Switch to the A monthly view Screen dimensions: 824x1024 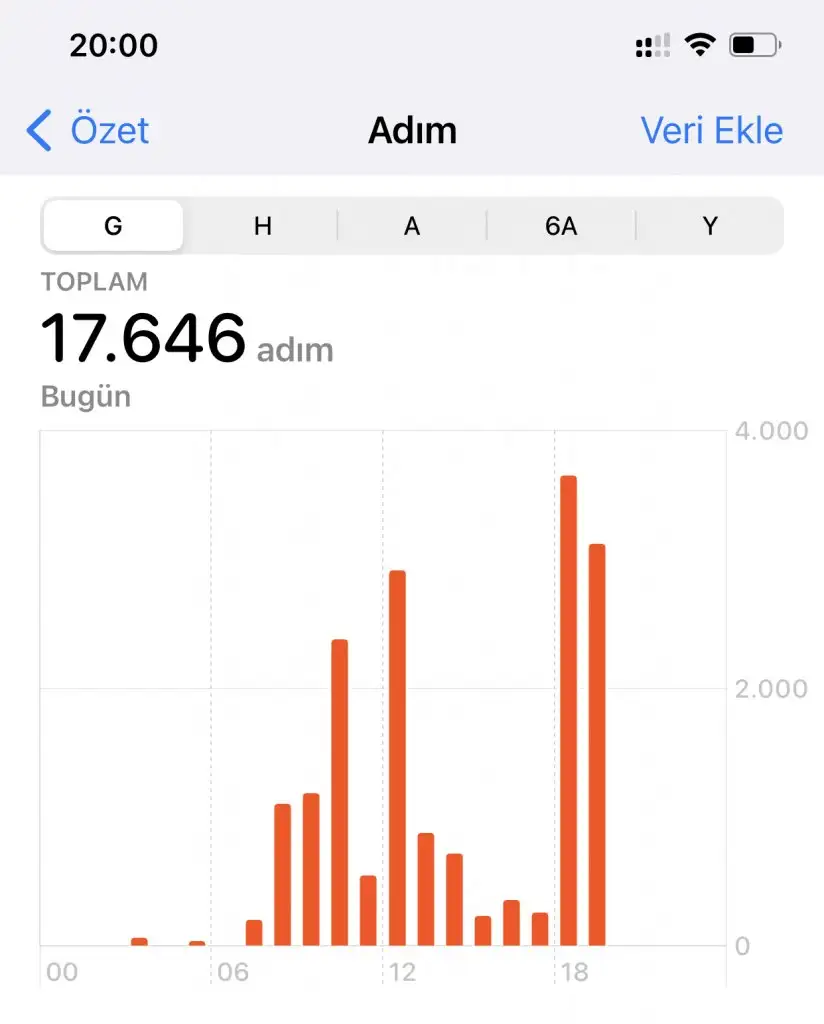(412, 226)
